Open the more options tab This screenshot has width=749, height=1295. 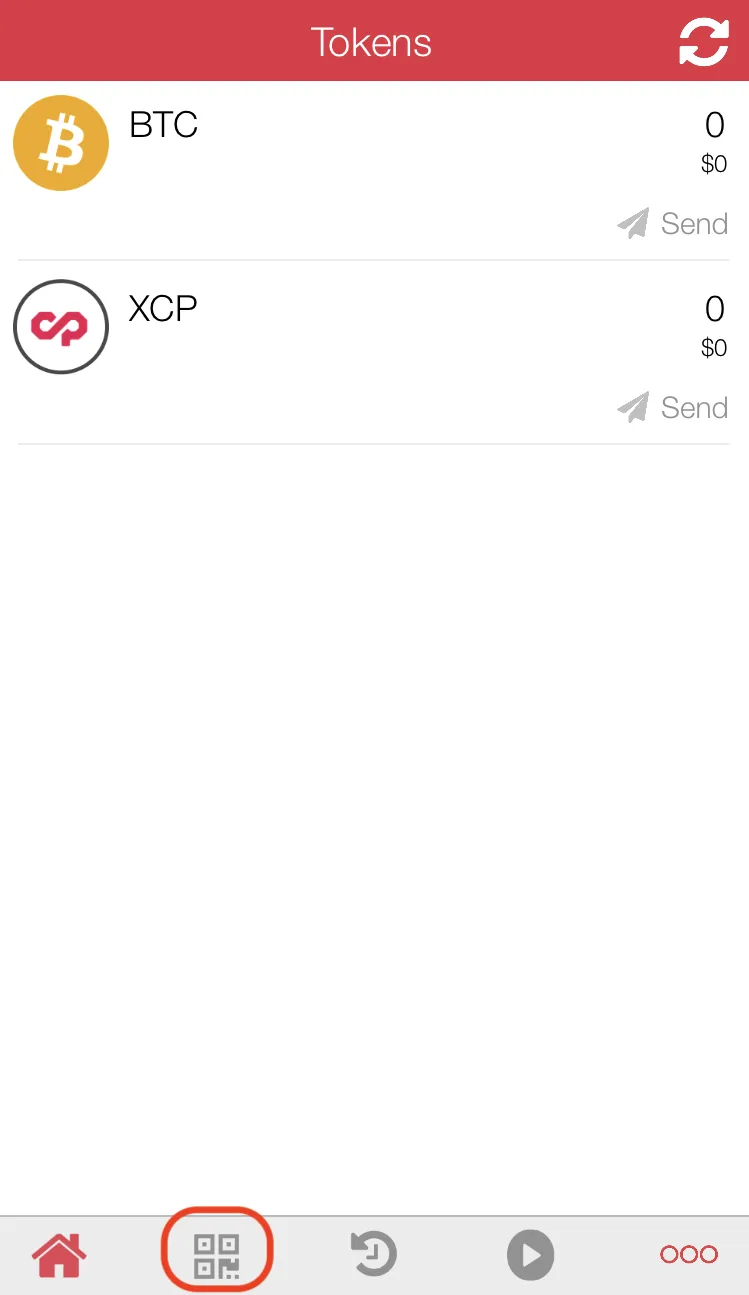pos(688,1255)
